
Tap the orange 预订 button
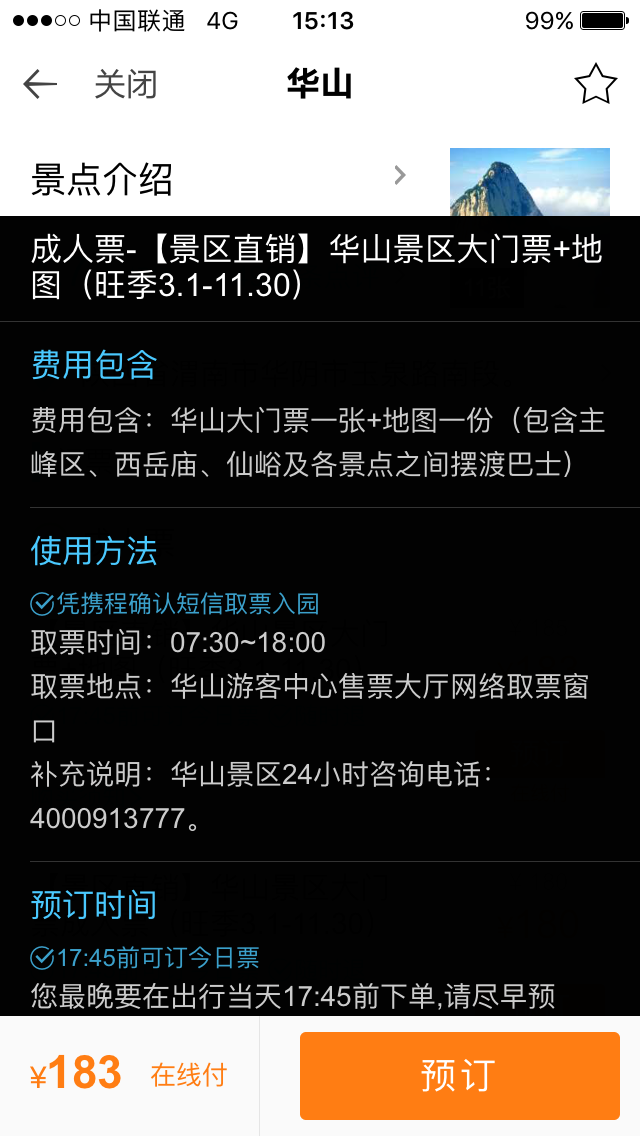point(460,1075)
